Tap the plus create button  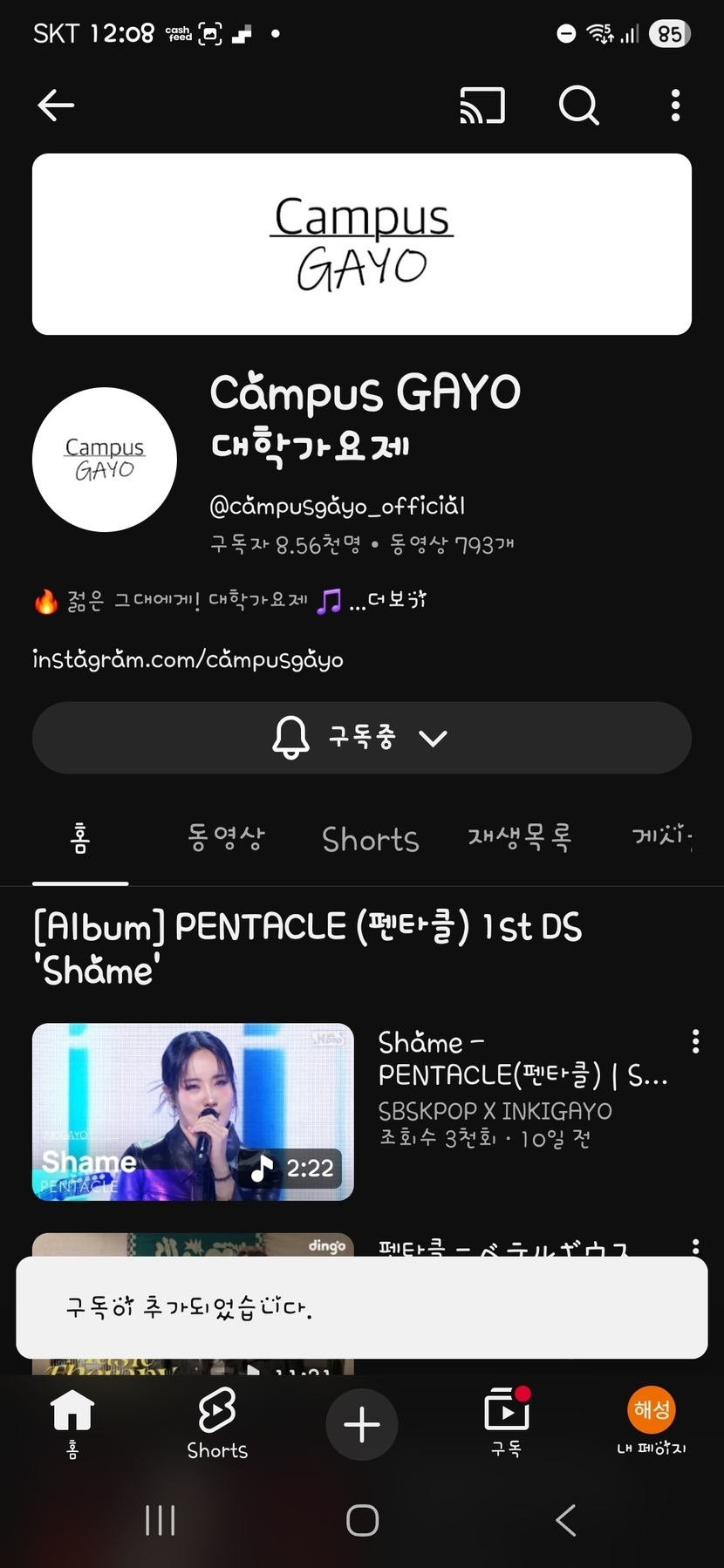tap(362, 1425)
